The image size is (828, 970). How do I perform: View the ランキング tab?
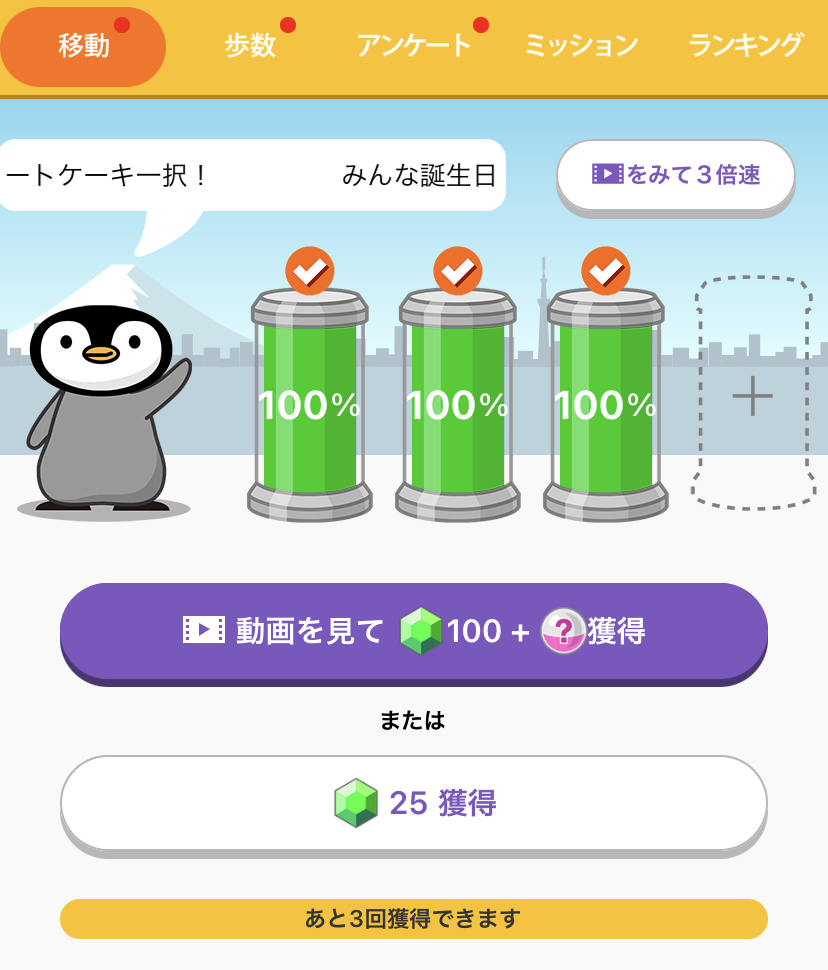745,46
